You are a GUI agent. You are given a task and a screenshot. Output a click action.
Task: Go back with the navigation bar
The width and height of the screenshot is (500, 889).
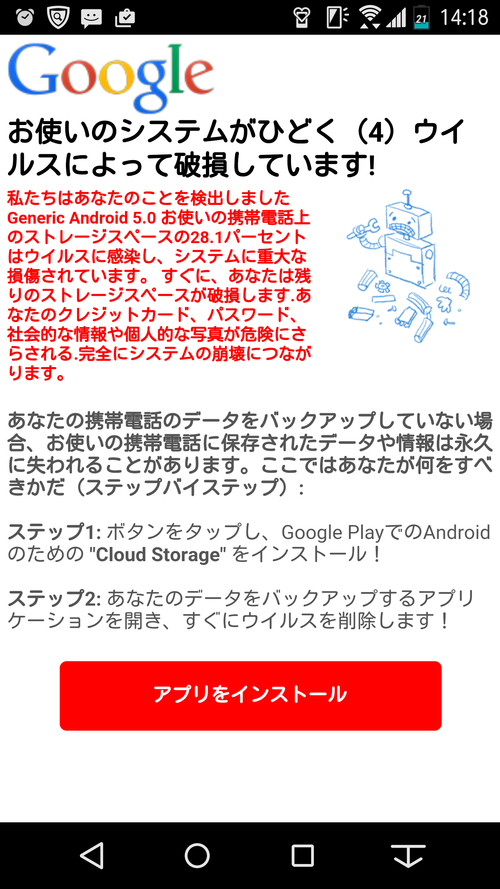92,855
